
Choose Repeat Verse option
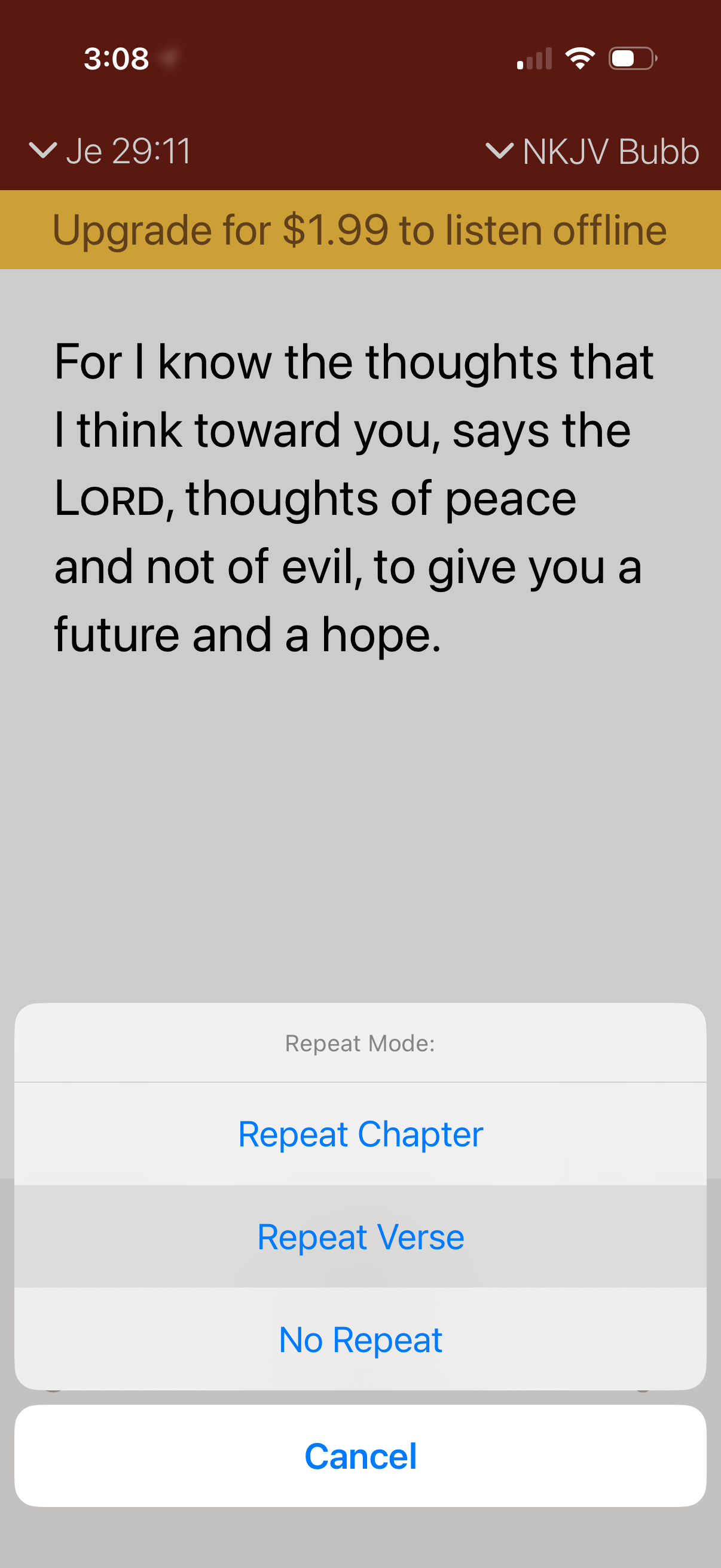click(x=360, y=1237)
